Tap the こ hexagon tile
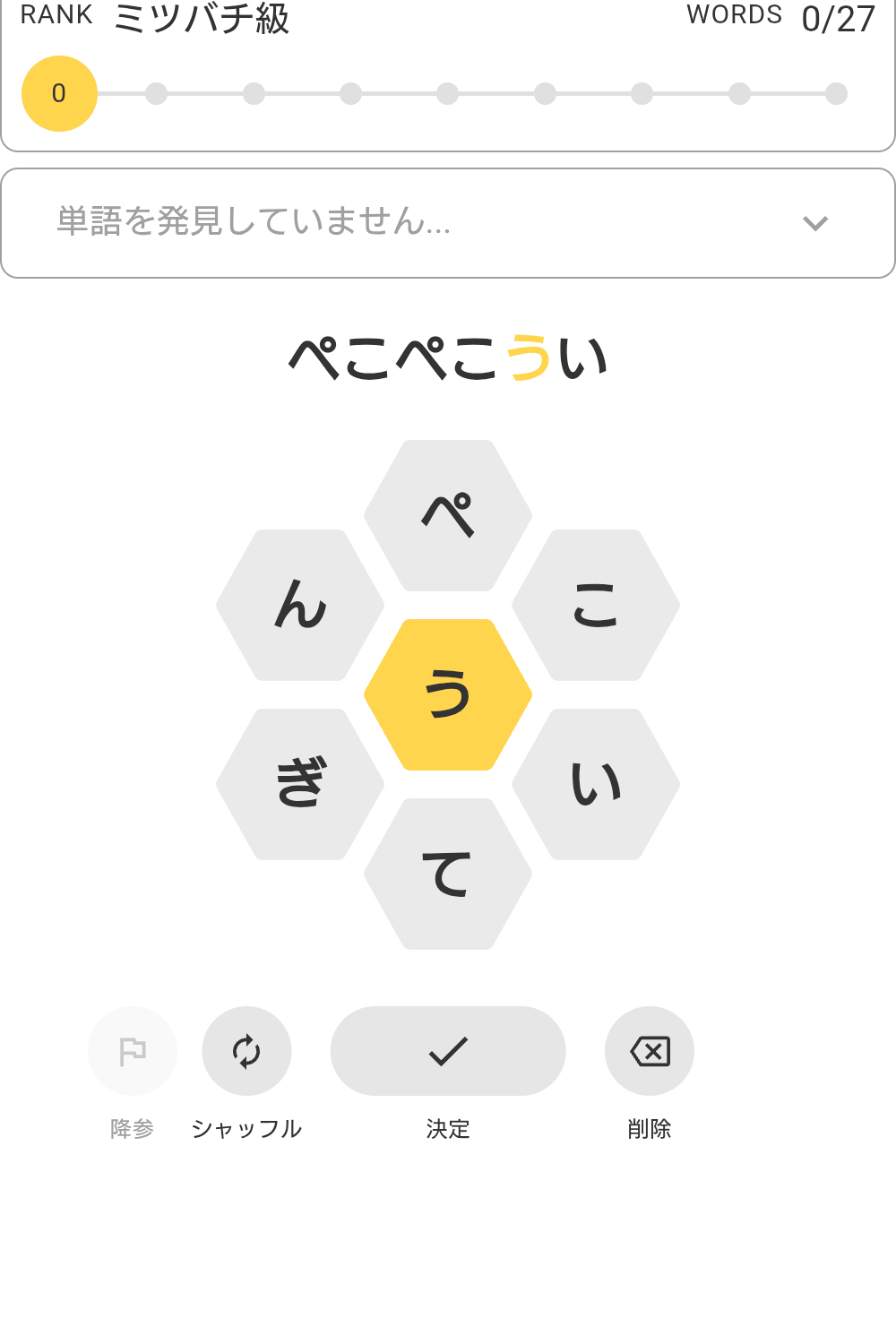The image size is (896, 1344). point(596,605)
